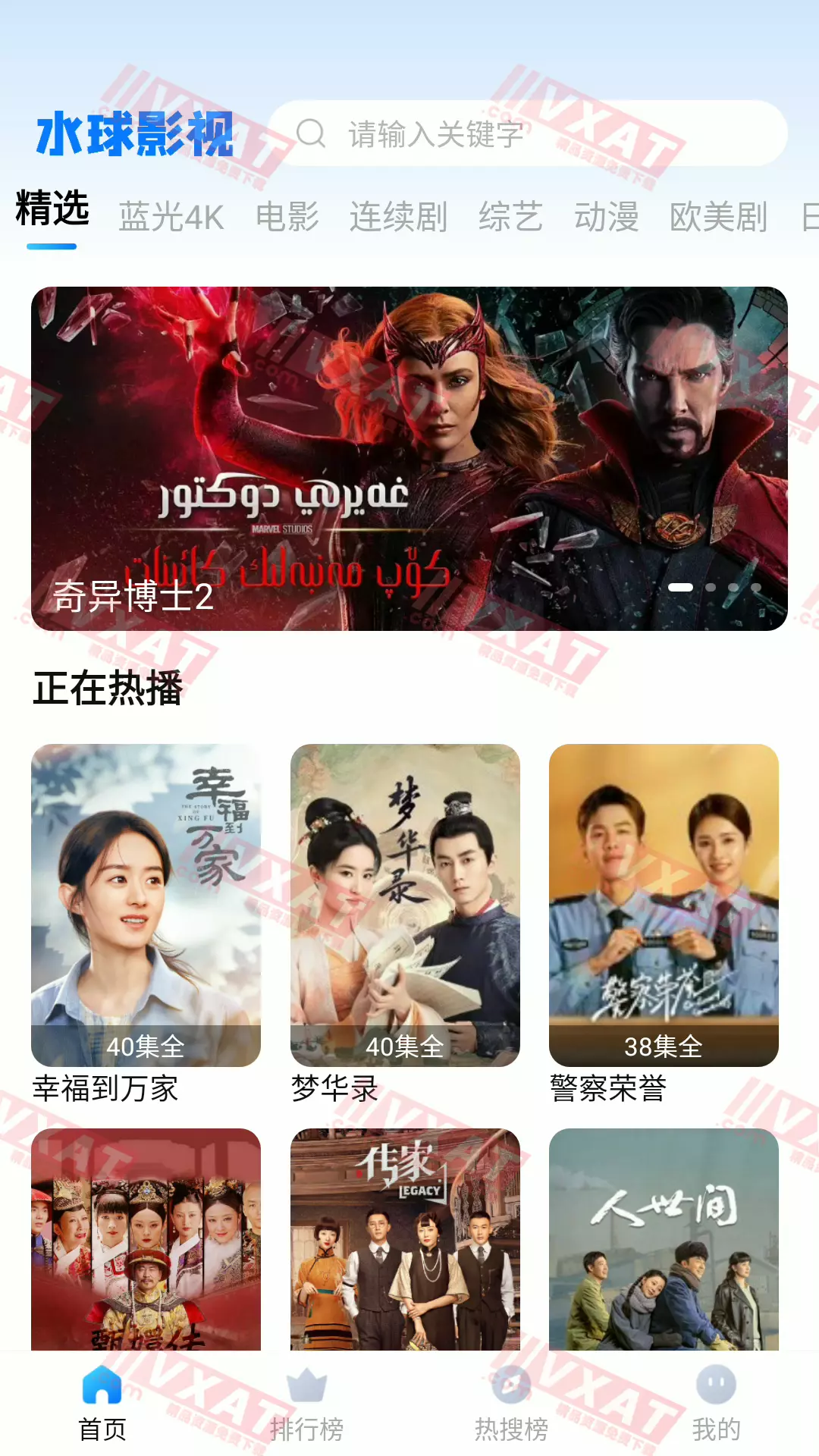Select the 精选 tab
The width and height of the screenshot is (819, 1456).
[x=52, y=210]
